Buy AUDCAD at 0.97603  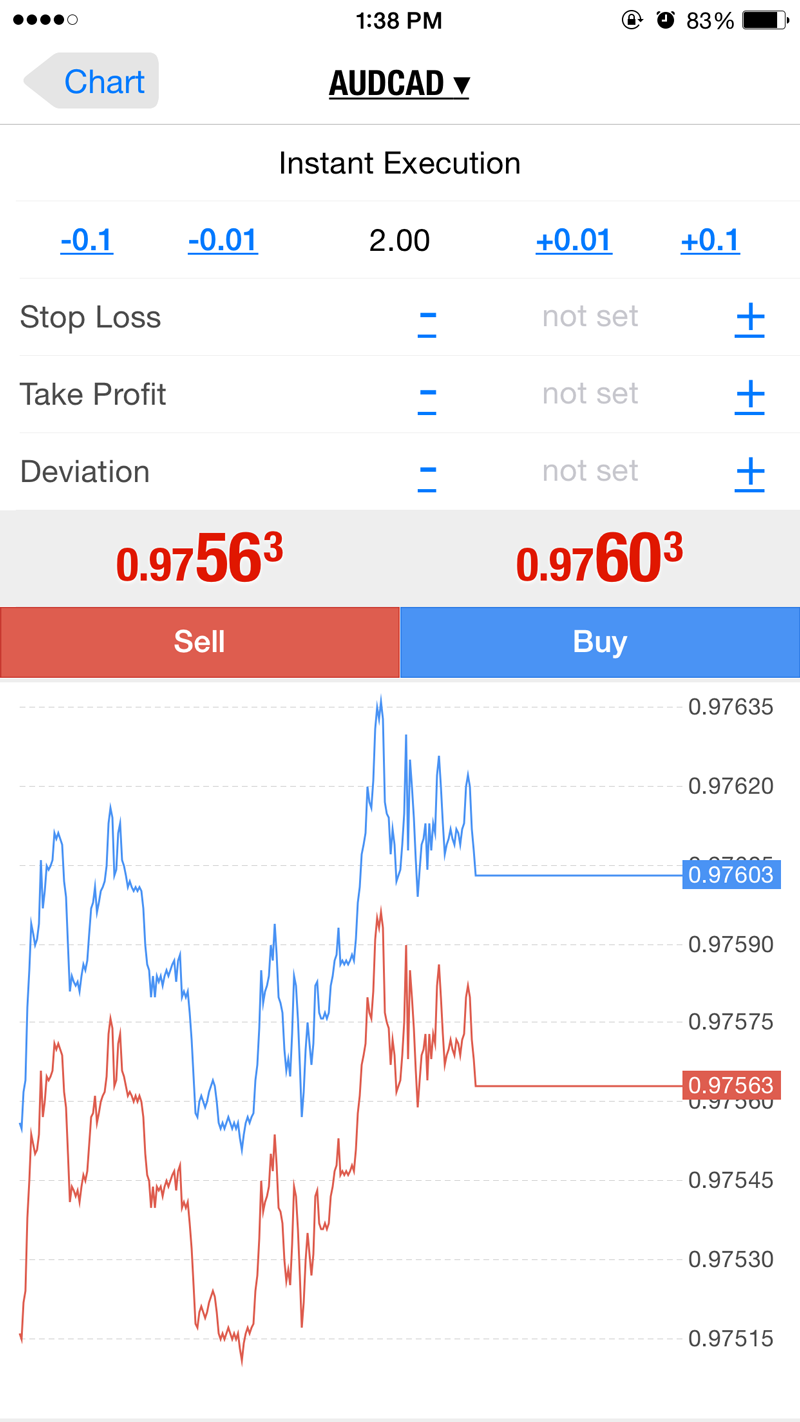pos(600,642)
